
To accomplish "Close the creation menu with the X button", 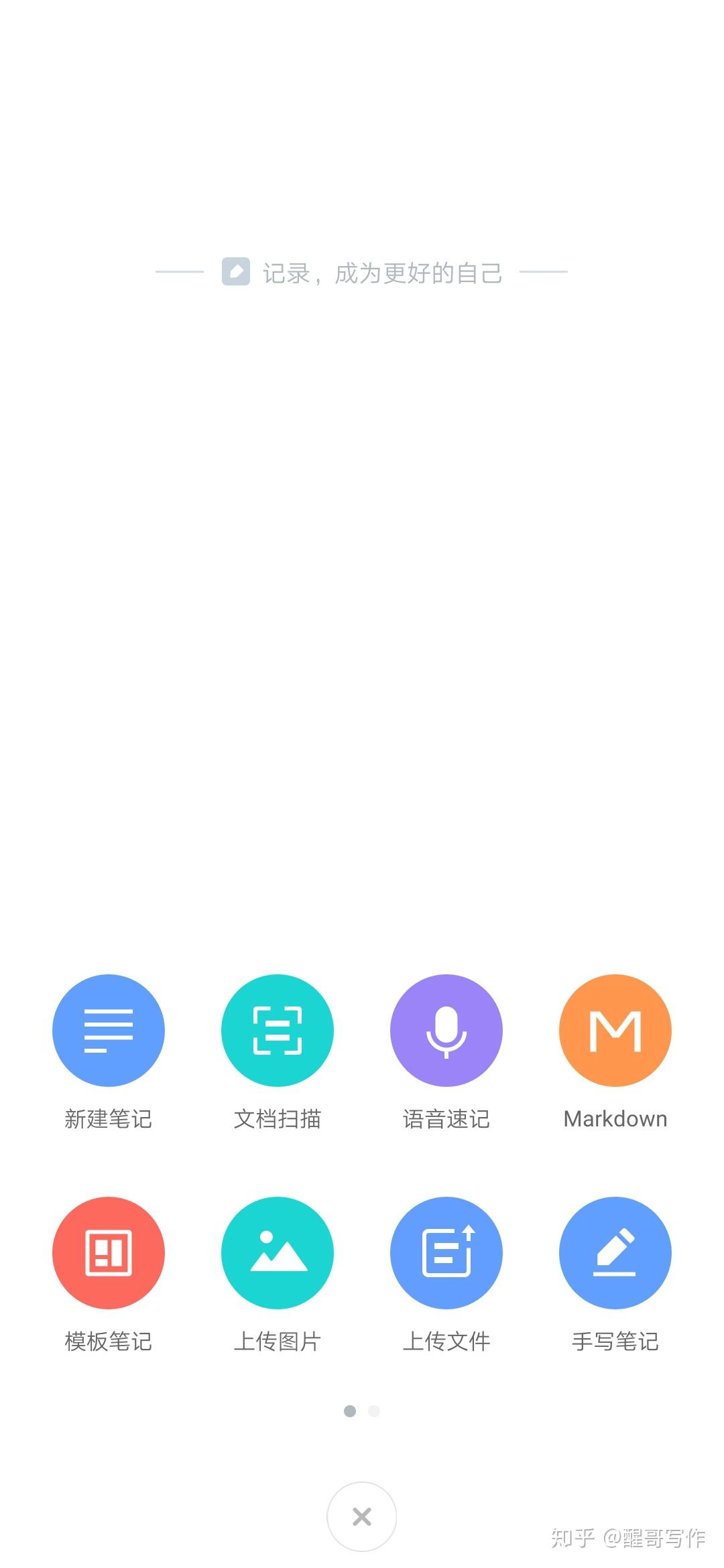I will tap(362, 1516).
